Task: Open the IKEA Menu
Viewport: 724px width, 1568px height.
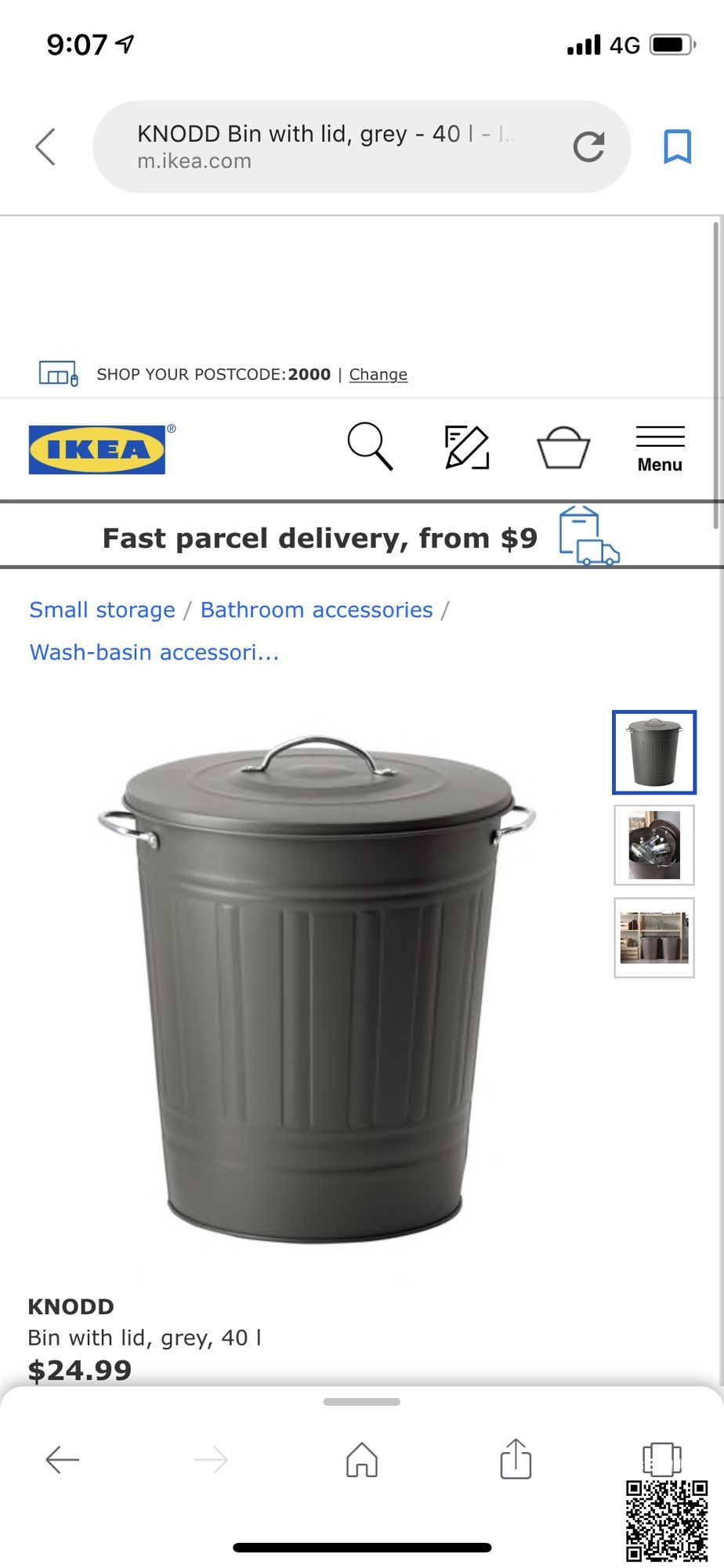Action: click(x=660, y=449)
